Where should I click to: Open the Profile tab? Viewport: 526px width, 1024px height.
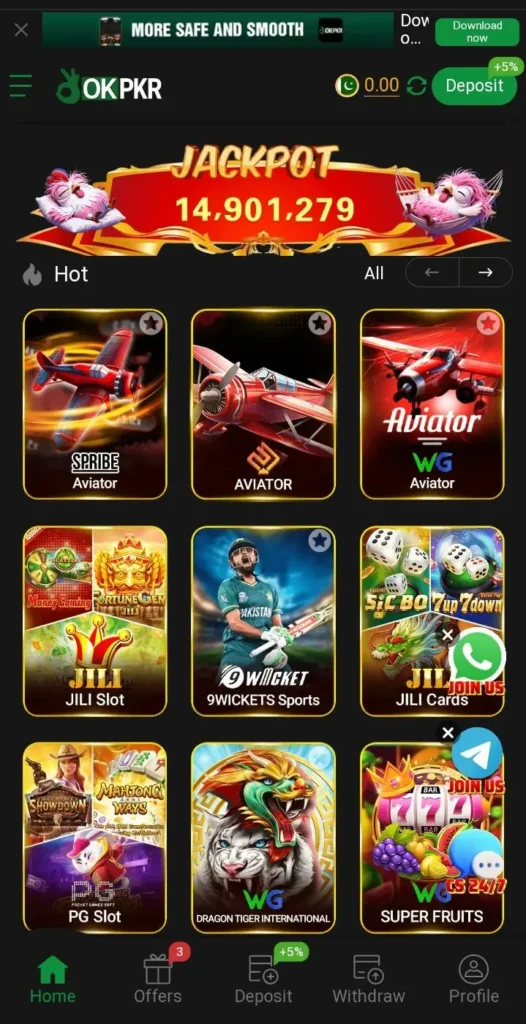click(474, 978)
